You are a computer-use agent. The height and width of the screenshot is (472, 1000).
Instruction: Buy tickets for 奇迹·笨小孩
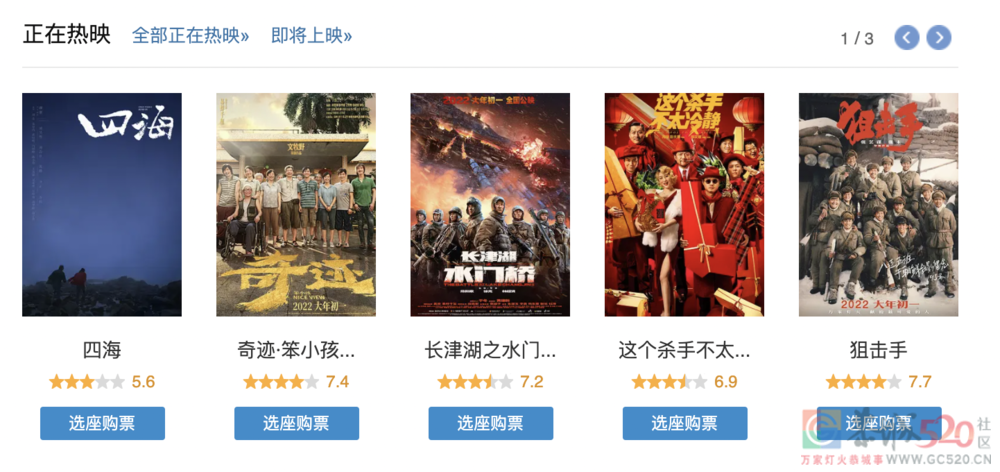pos(296,423)
